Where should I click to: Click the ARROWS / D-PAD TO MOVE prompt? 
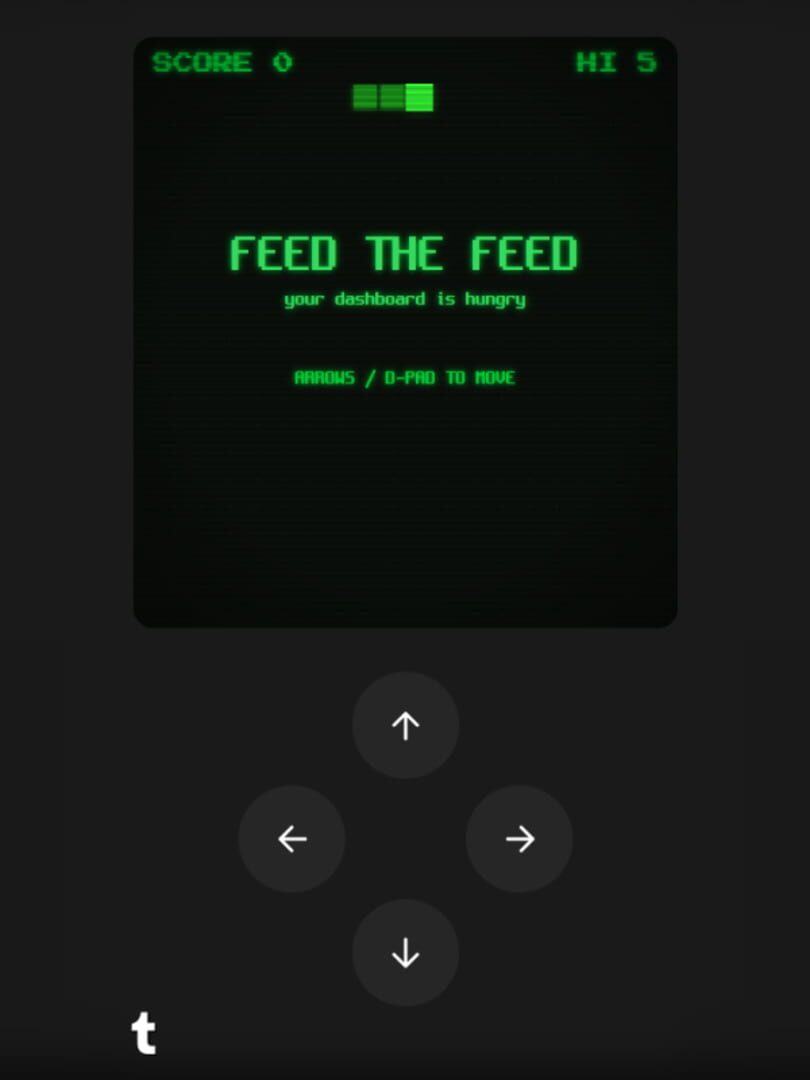tap(405, 378)
